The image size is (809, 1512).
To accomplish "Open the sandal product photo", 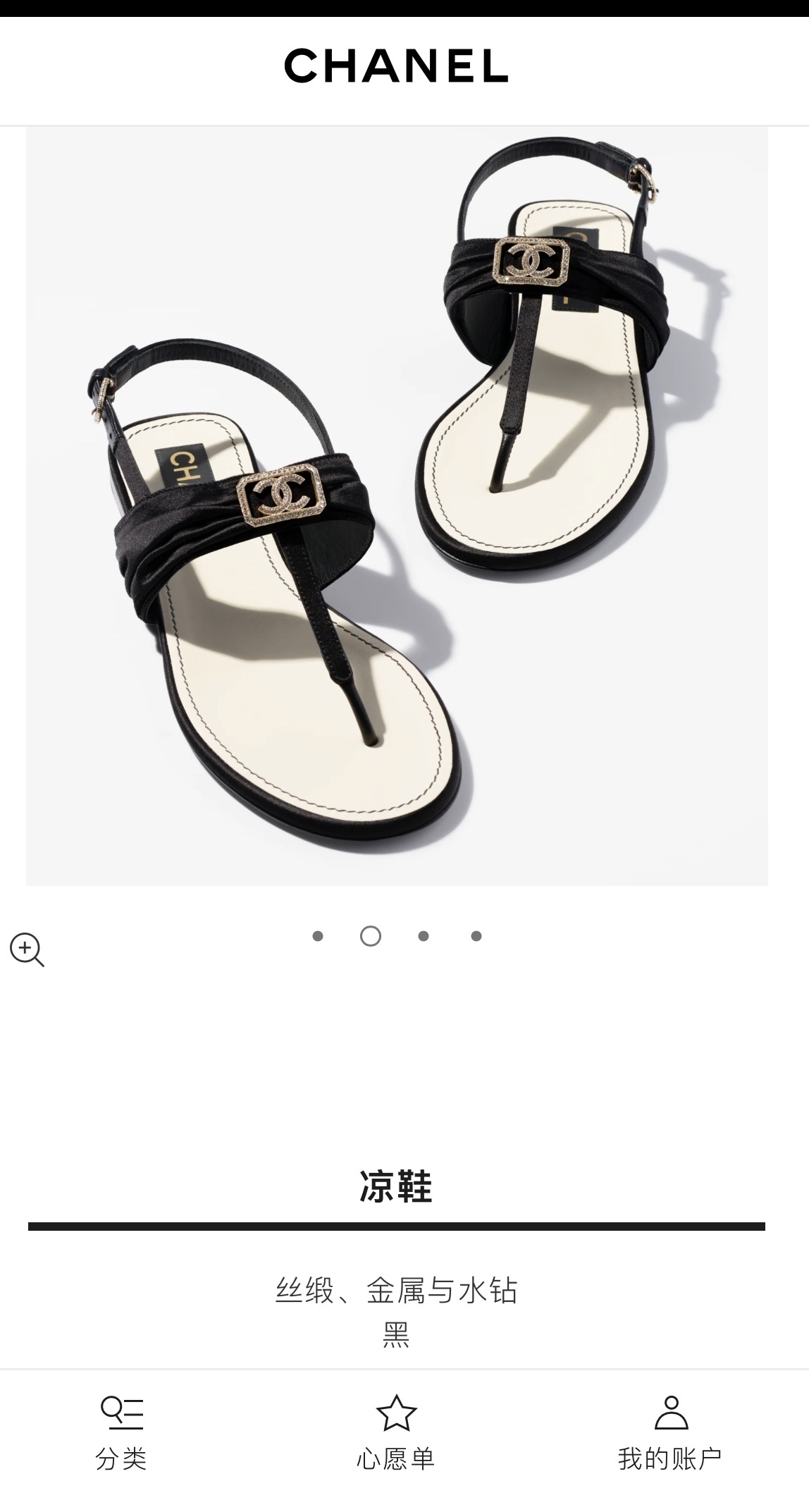I will [397, 507].
